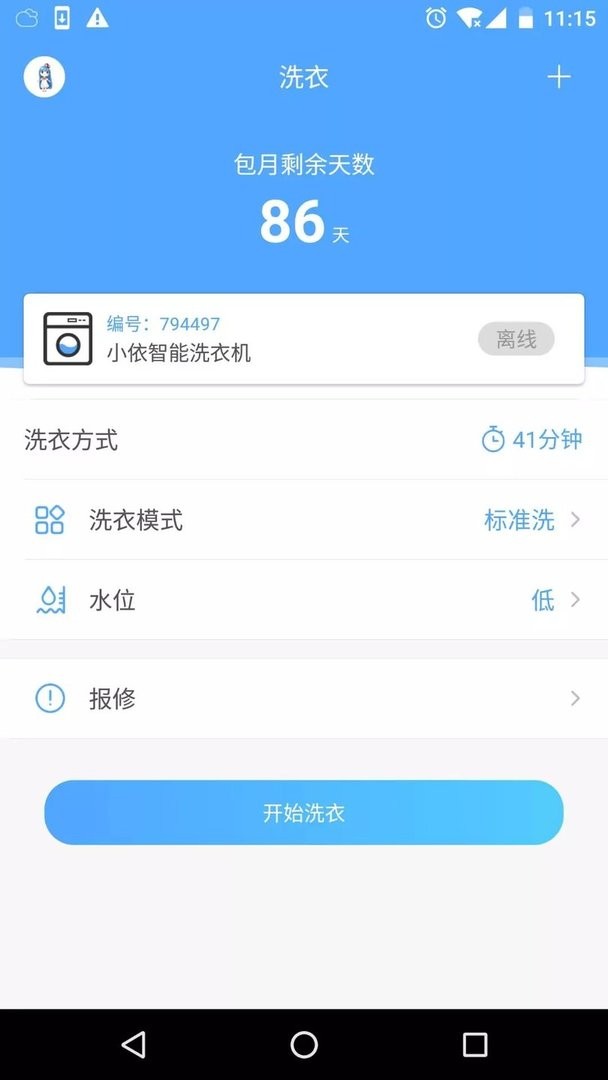This screenshot has width=608, height=1080.
Task: Open the 小依智能洗衣机 device card
Action: point(303,339)
